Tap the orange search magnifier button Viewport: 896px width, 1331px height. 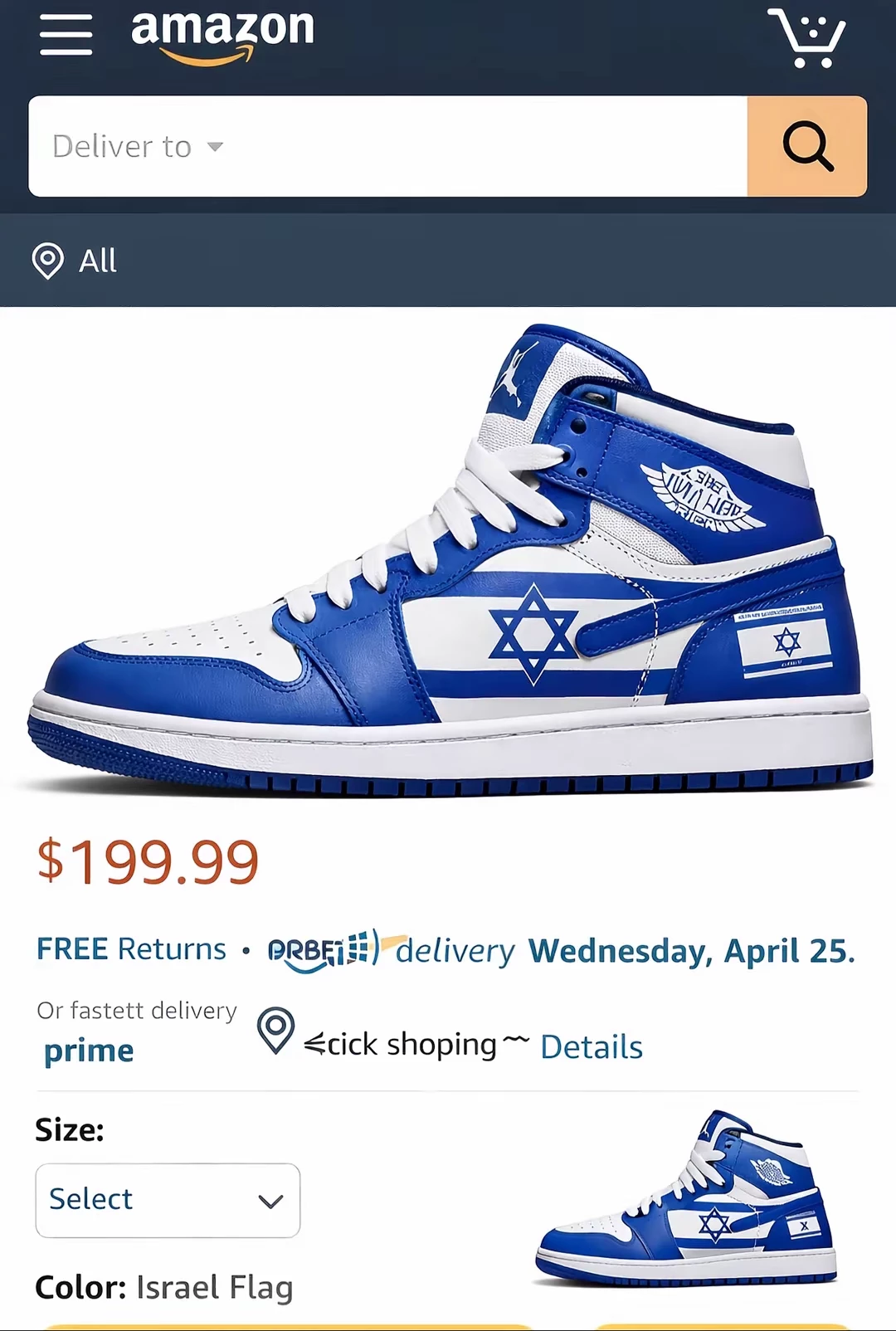point(806,147)
